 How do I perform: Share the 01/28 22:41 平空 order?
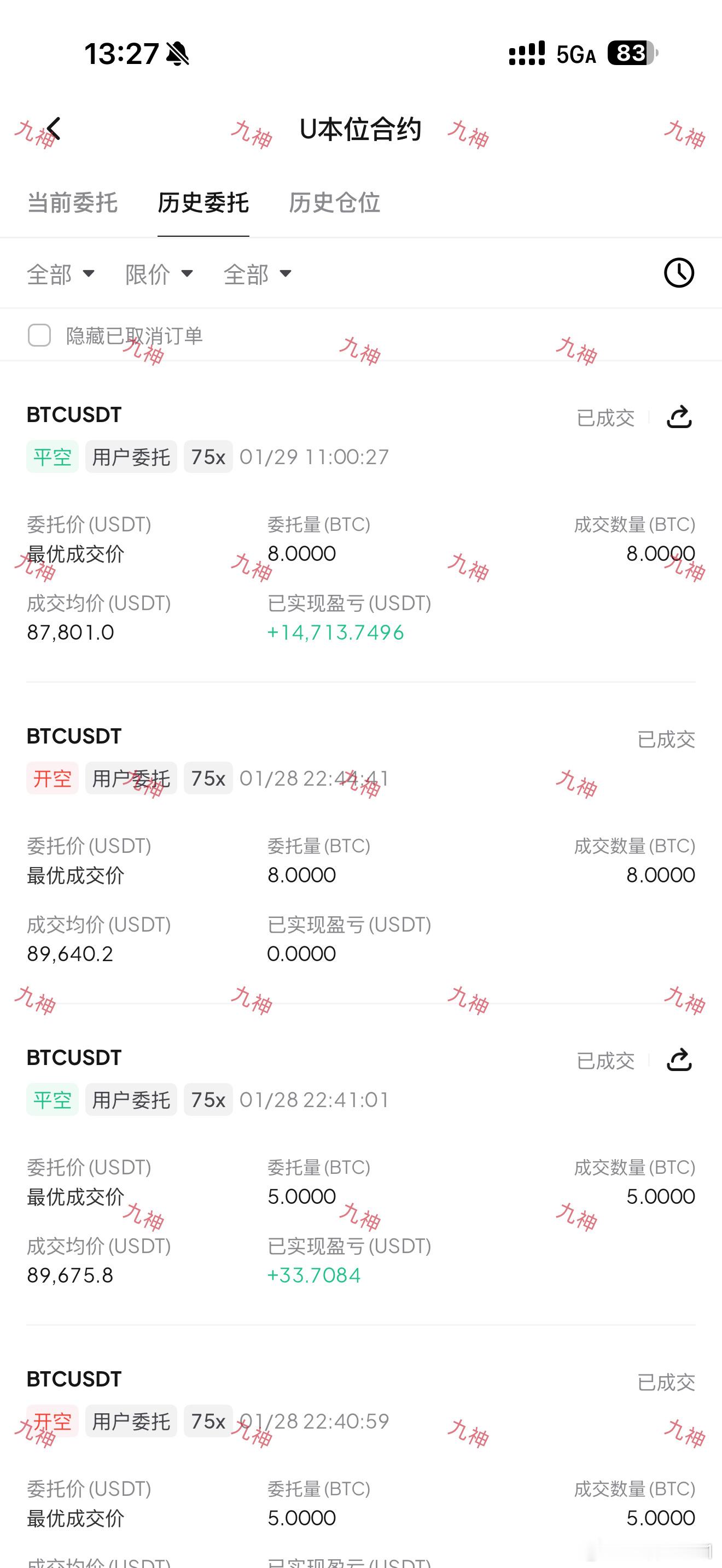point(680,1060)
